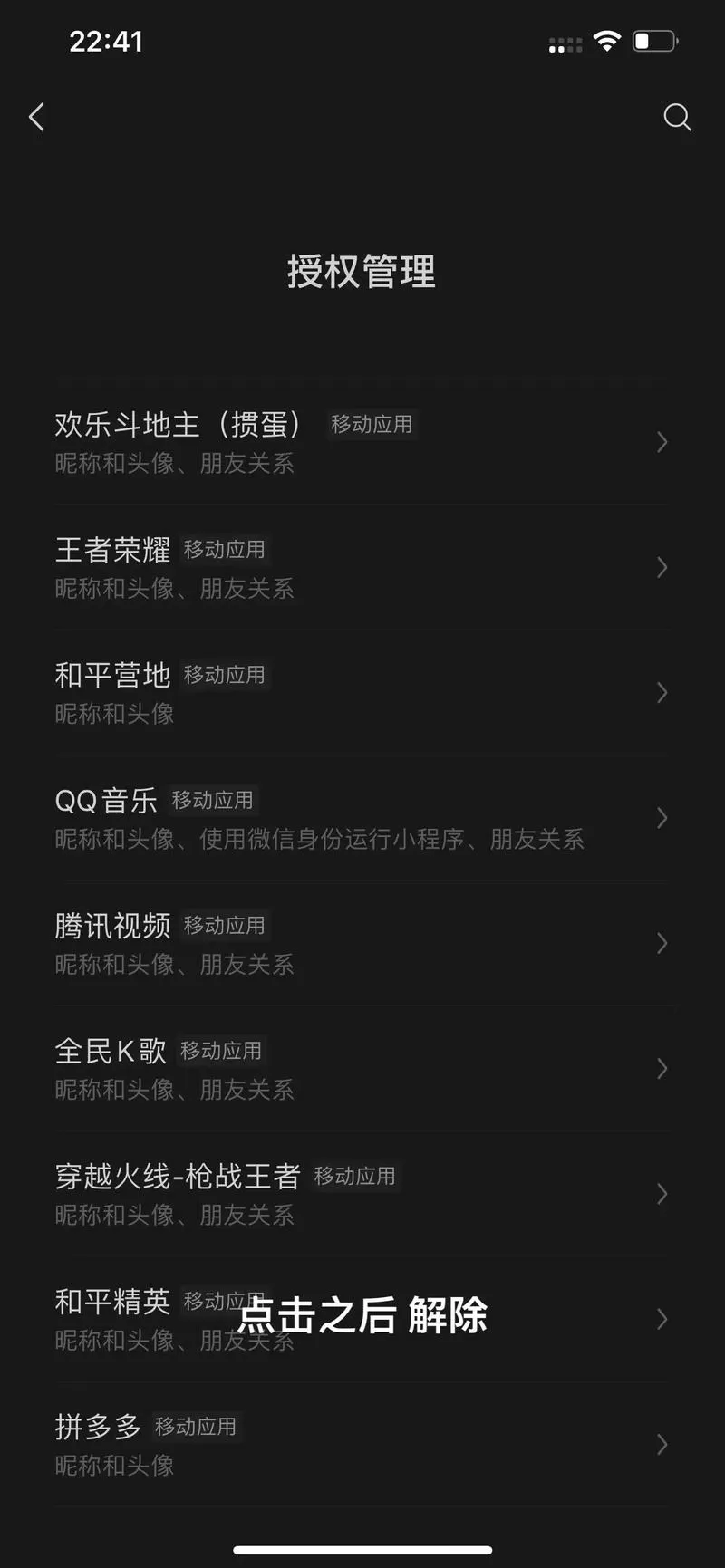
Task: Tap the 授权管理 page title
Action: coord(362,272)
